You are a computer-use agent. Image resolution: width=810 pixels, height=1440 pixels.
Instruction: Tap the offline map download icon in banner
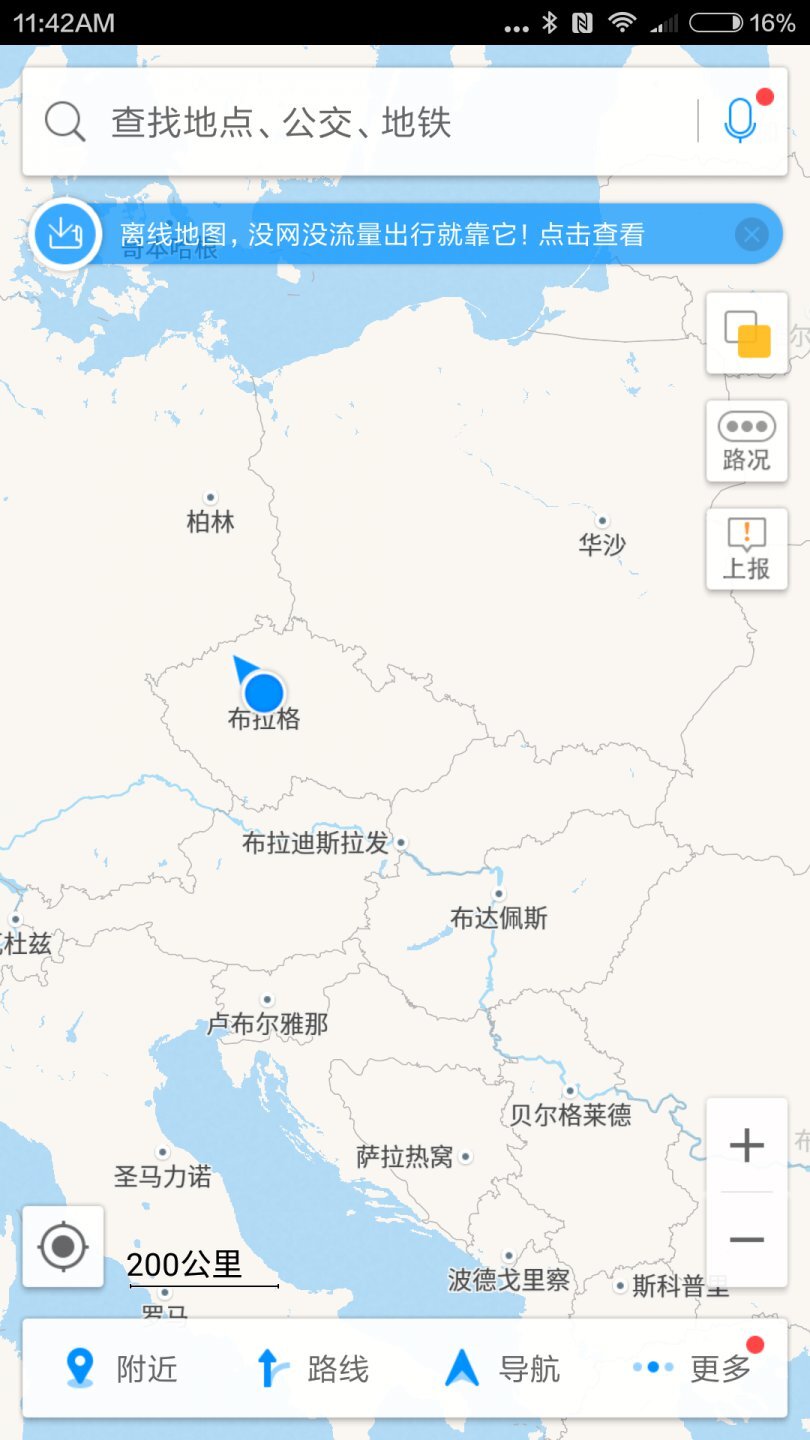pyautogui.click(x=64, y=234)
